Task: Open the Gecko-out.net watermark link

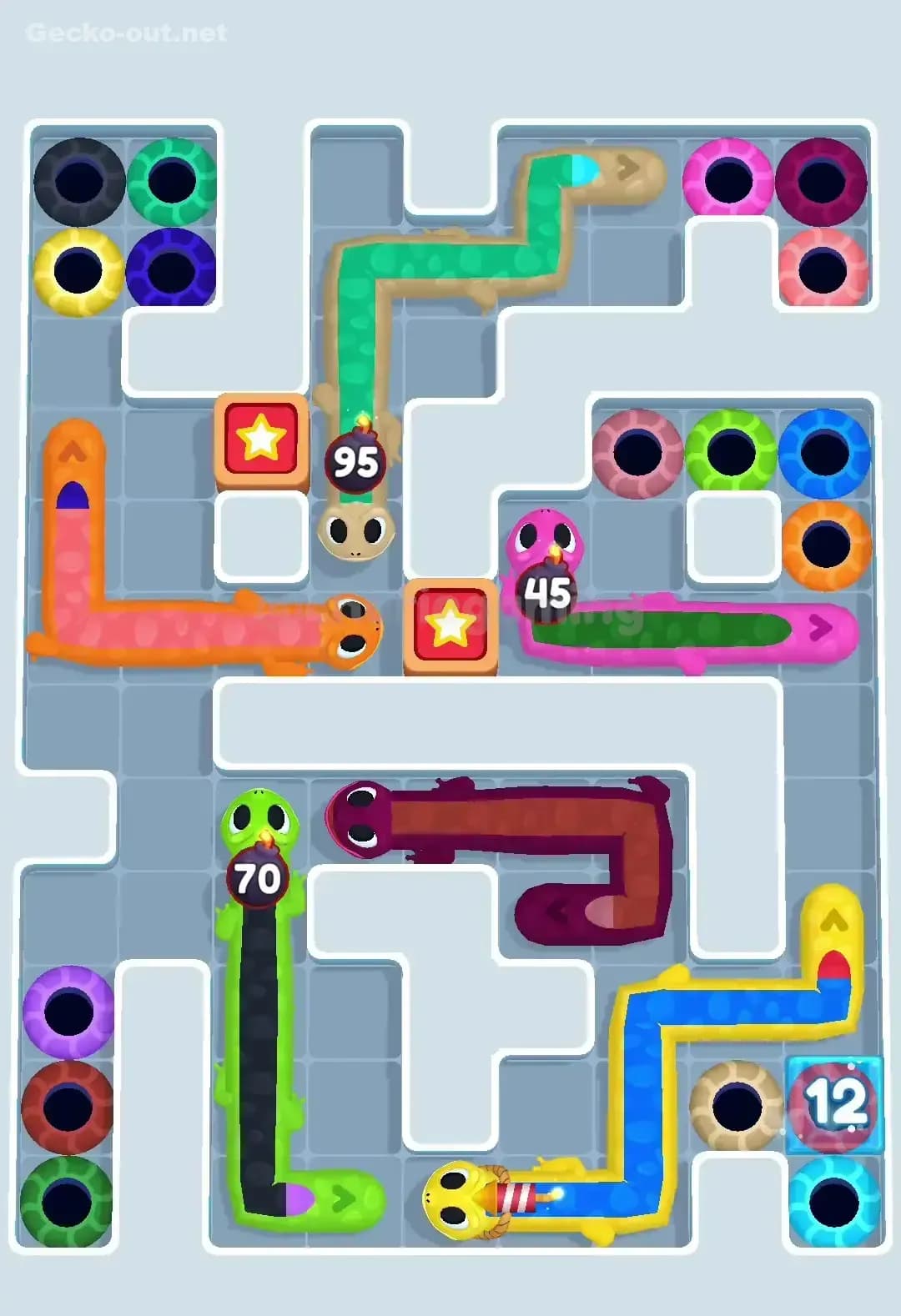Action: click(125, 33)
